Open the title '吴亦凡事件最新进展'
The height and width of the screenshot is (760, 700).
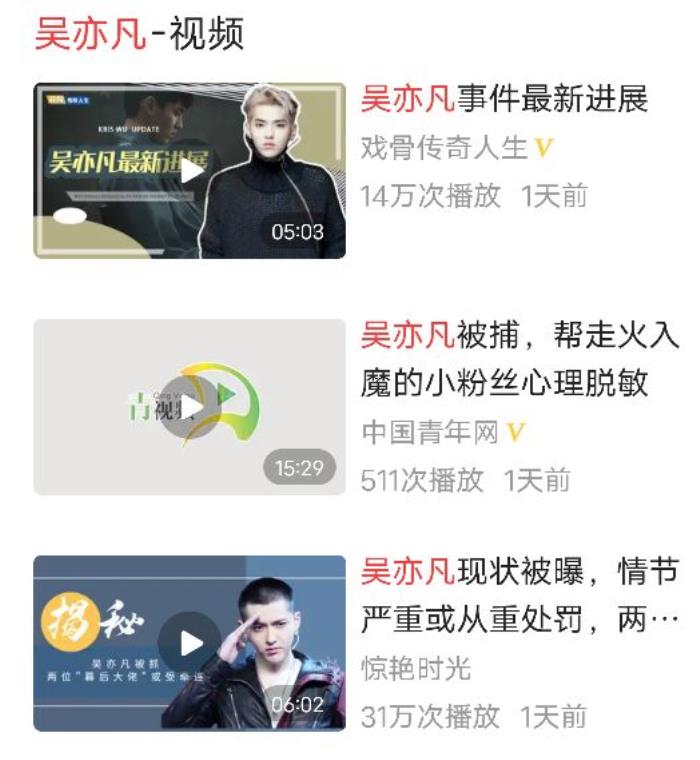(x=504, y=99)
